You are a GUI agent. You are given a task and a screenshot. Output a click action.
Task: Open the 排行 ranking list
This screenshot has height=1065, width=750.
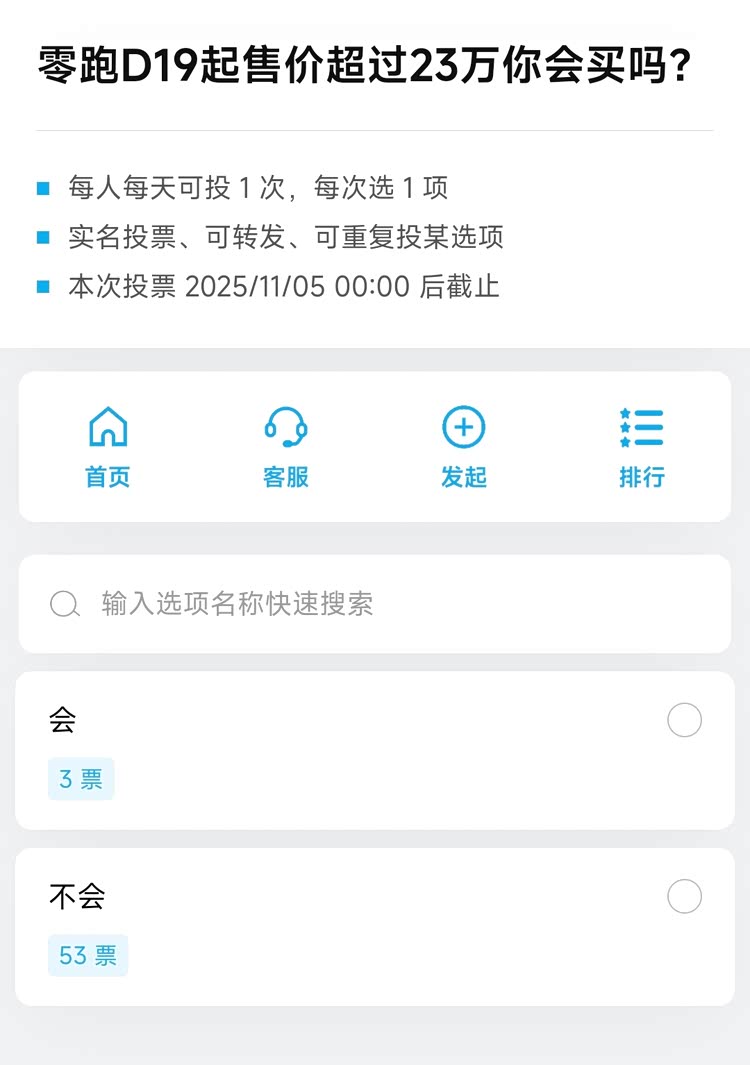[641, 446]
